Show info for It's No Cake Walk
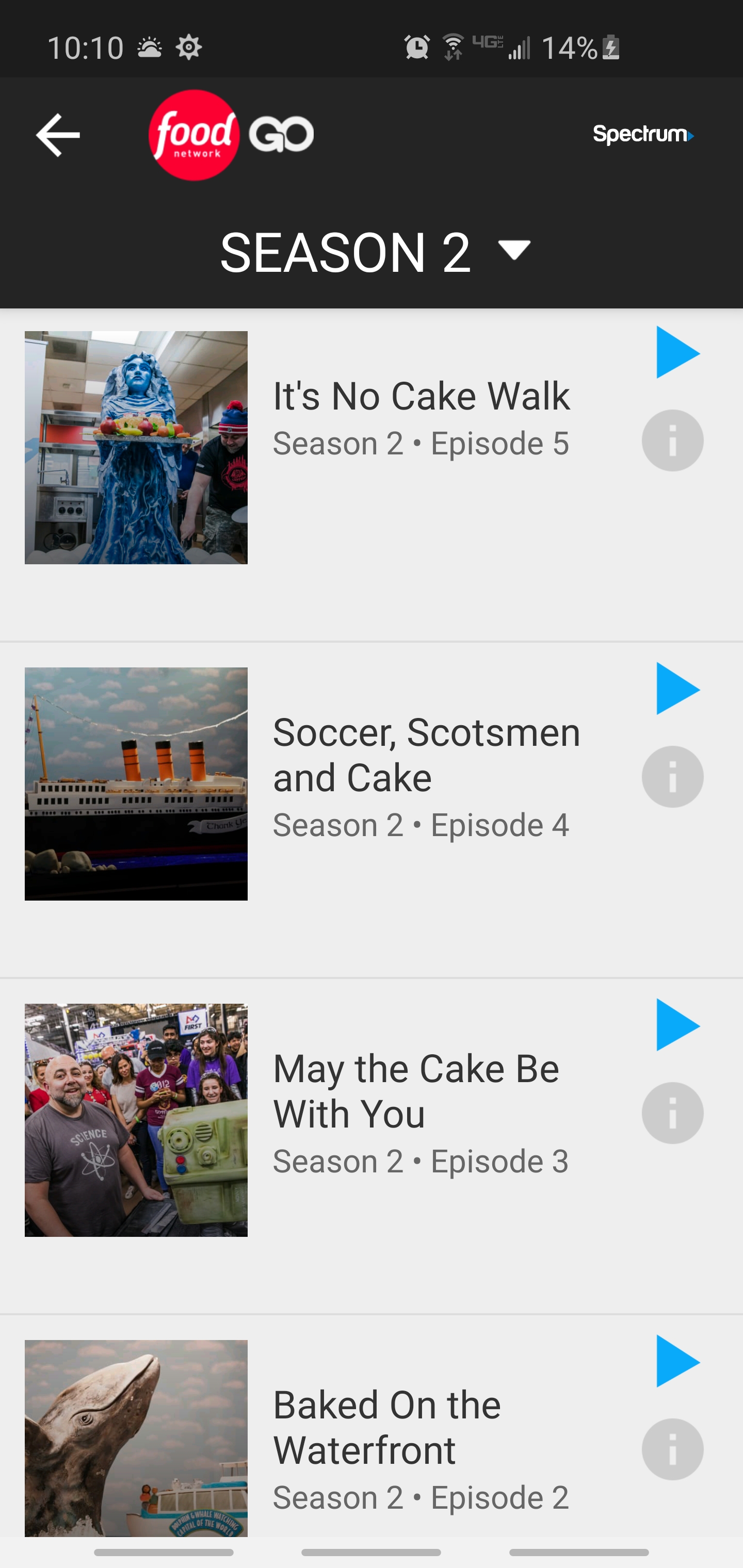 (672, 440)
